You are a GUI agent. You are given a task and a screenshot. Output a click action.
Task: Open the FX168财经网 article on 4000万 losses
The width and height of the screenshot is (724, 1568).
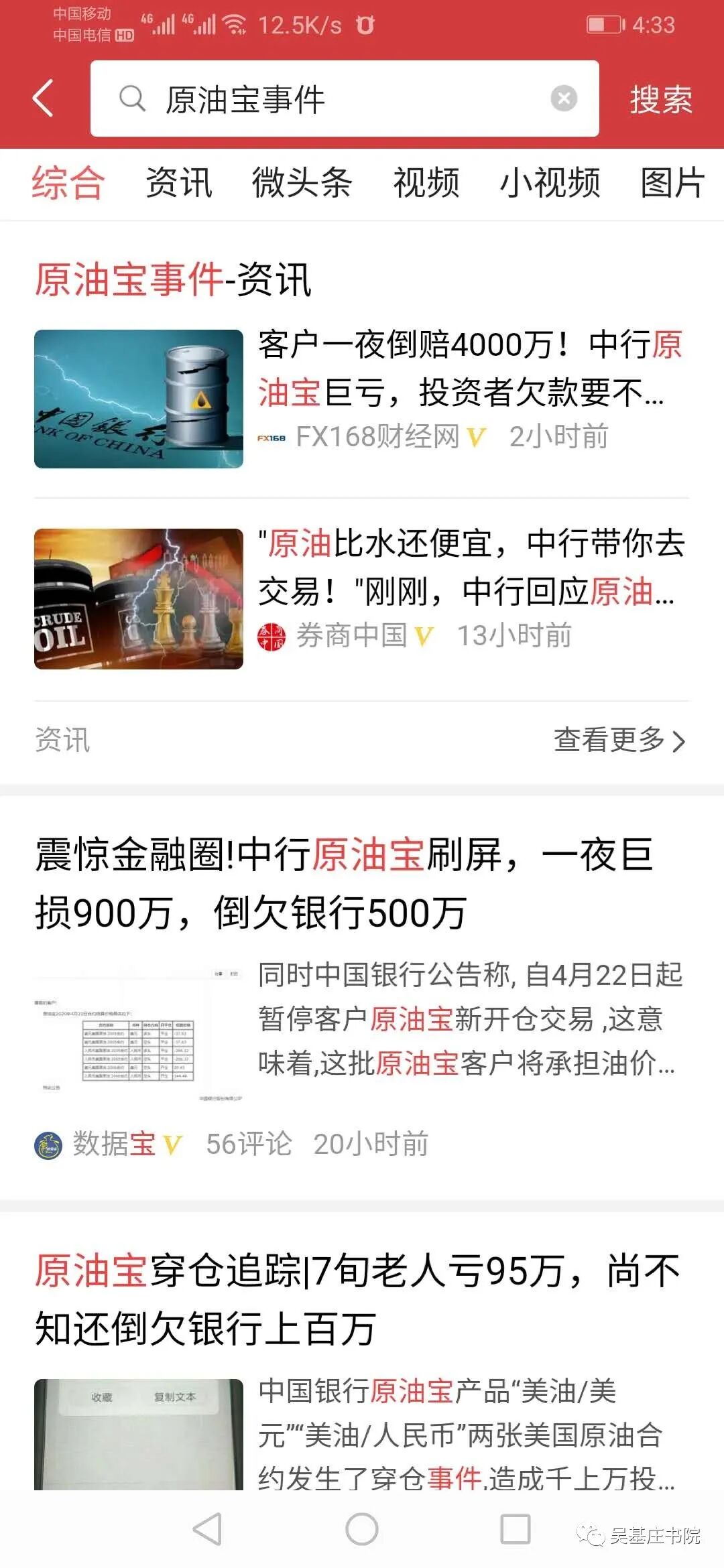pyautogui.click(x=469, y=369)
